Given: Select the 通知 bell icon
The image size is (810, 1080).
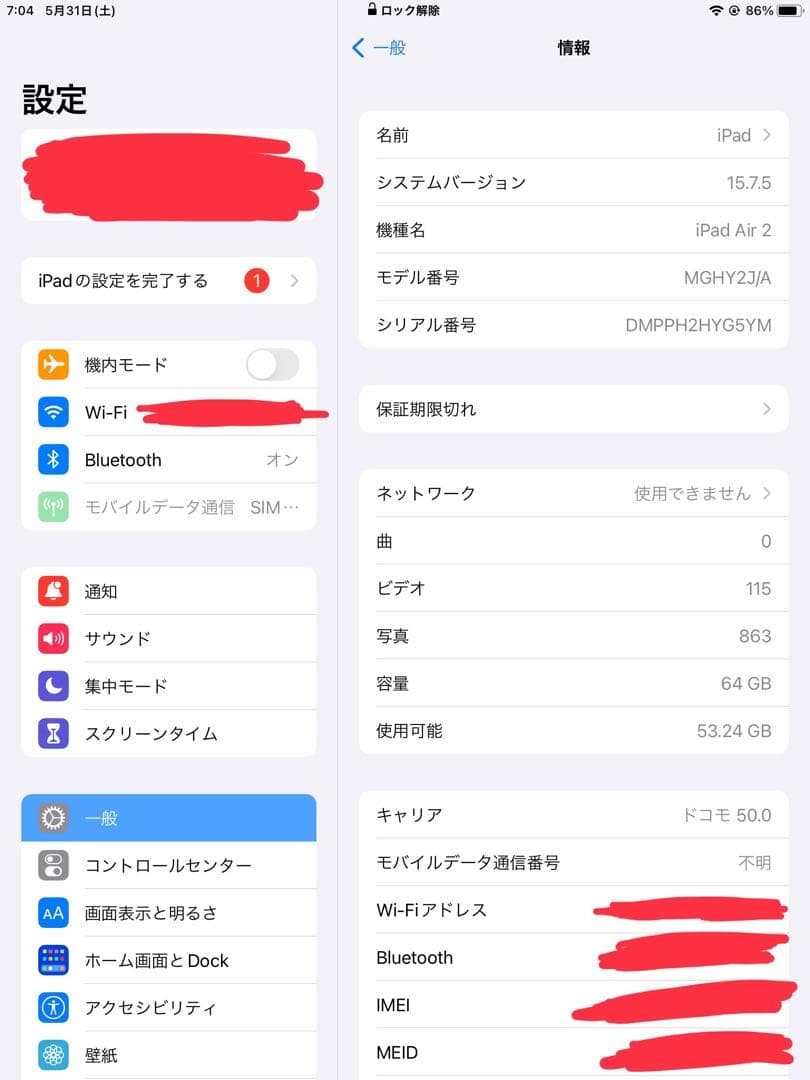Looking at the screenshot, I should 54,591.
